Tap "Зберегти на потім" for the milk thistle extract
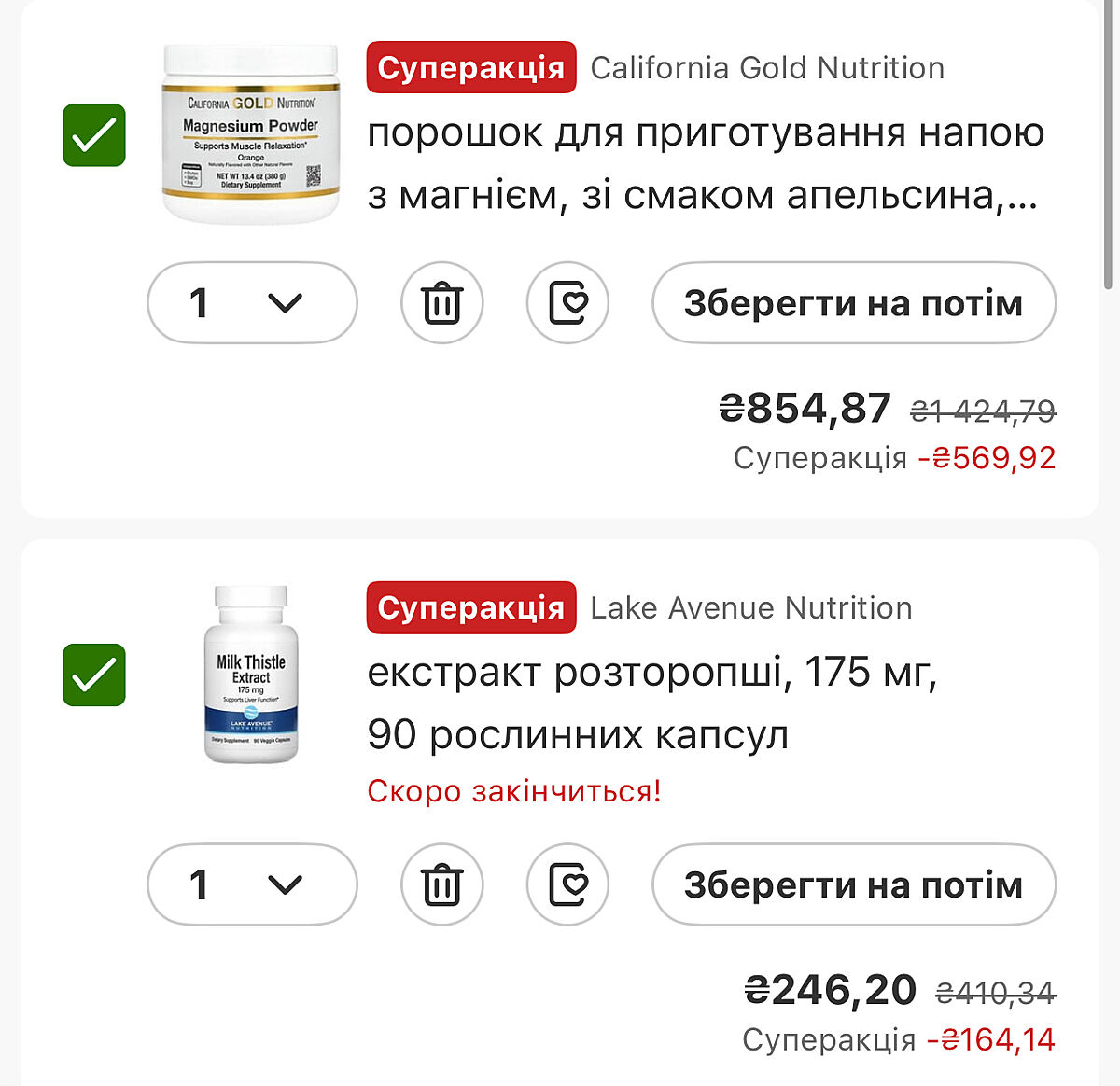Image resolution: width=1120 pixels, height=1086 pixels. (x=853, y=884)
